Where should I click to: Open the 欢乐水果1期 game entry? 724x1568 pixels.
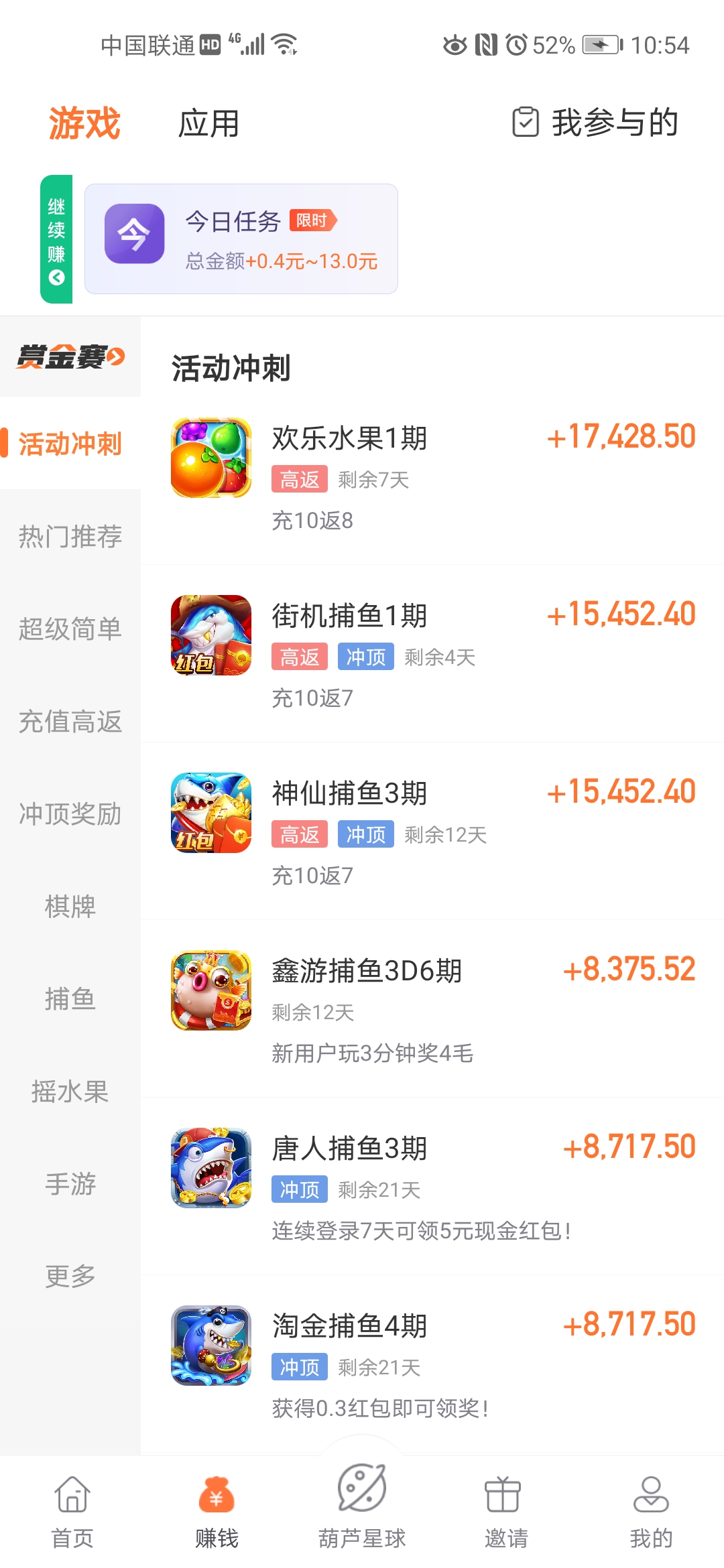click(x=432, y=476)
